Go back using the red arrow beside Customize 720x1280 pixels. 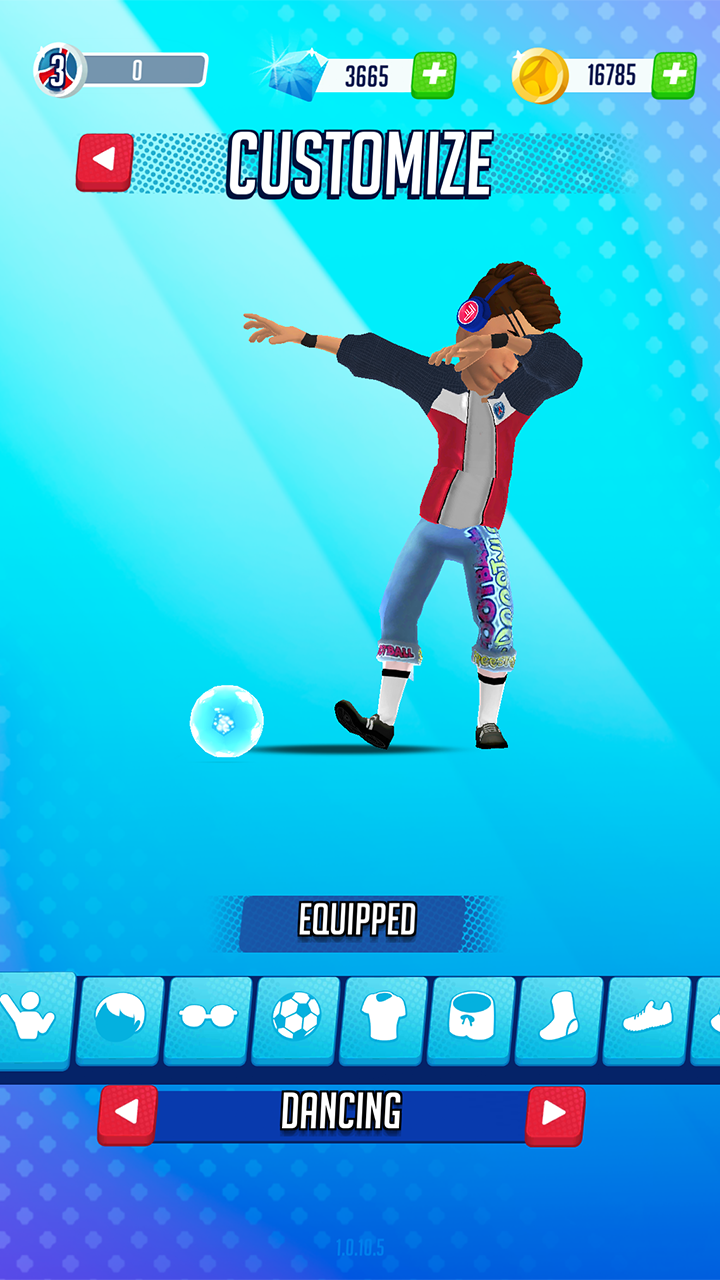pos(105,162)
